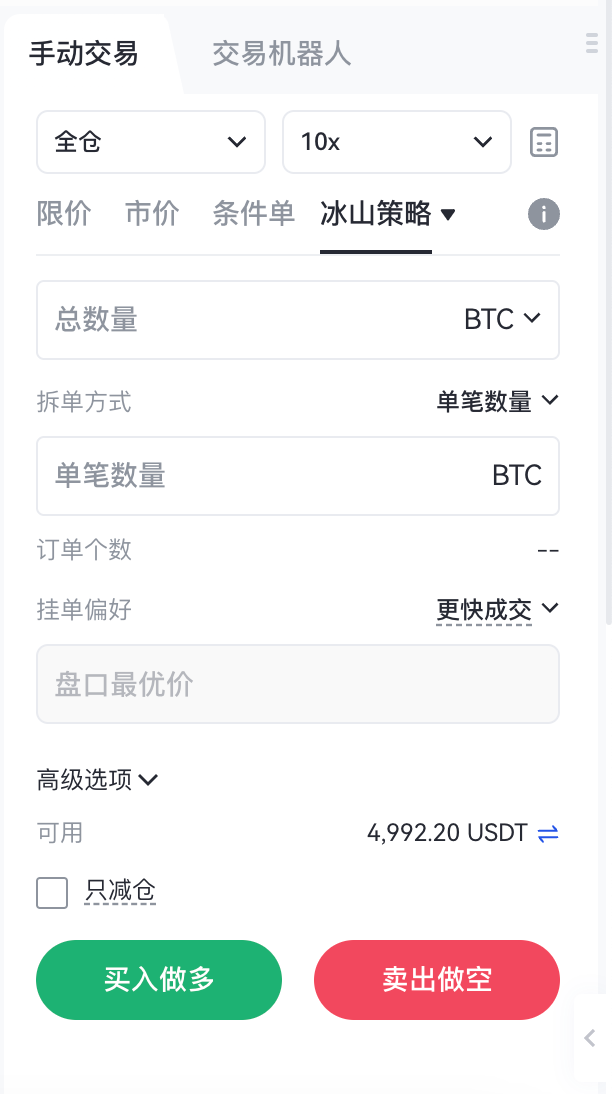Check the 只减仓 checkbox
The image size is (612, 1094).
tap(52, 892)
